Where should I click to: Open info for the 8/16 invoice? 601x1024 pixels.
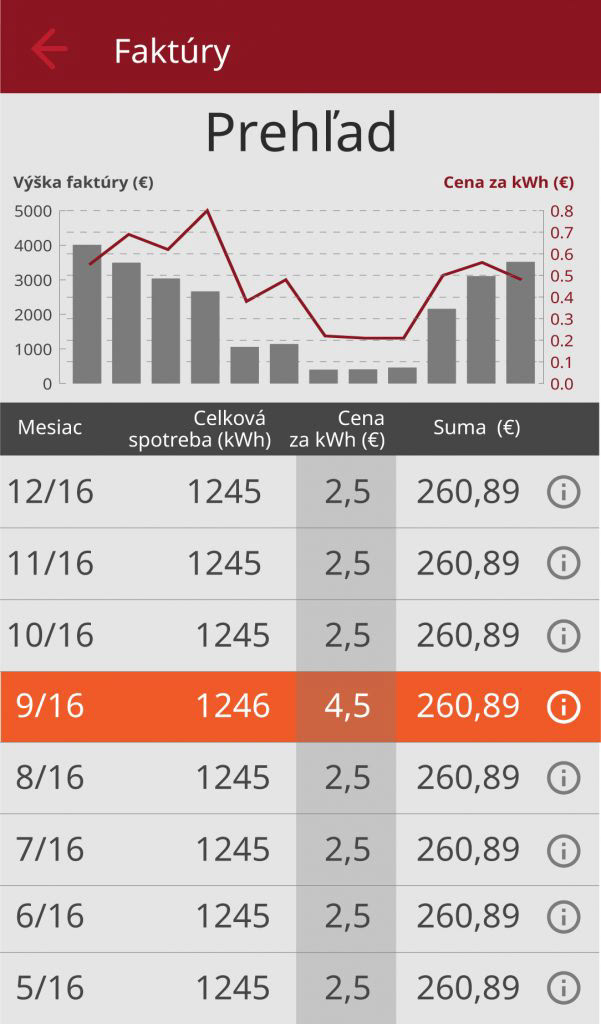(x=564, y=778)
